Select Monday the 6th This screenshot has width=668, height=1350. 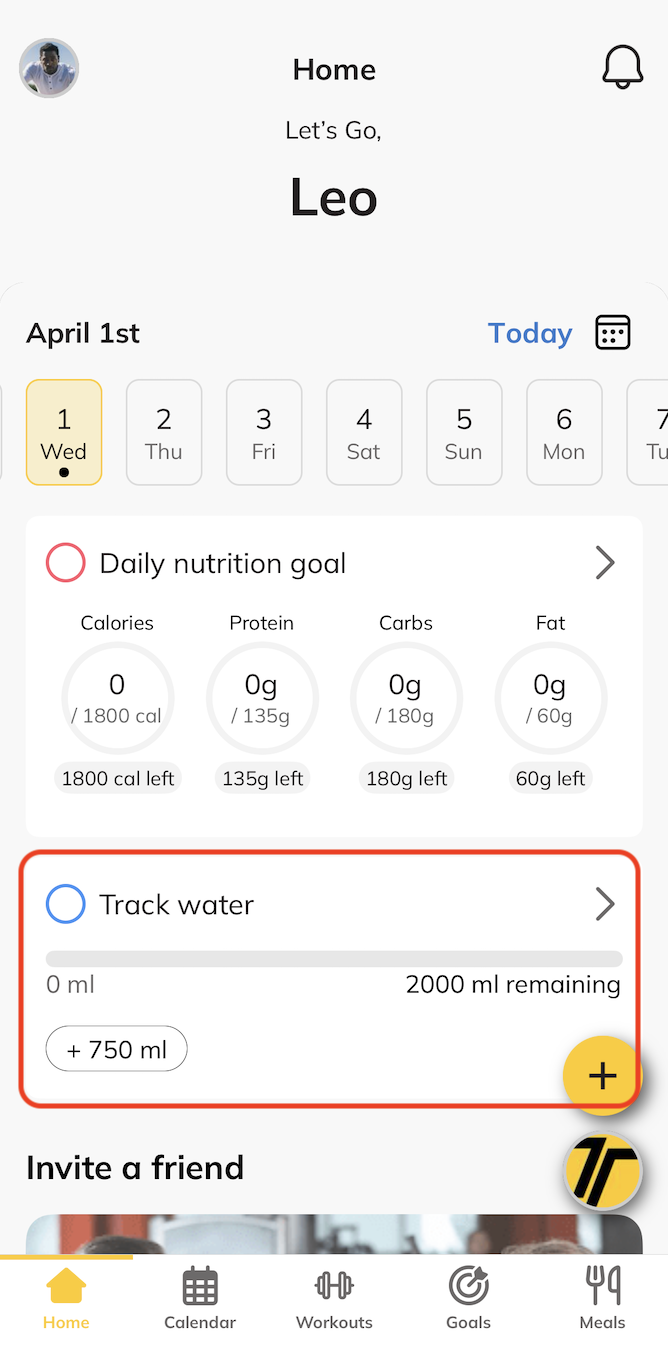click(564, 433)
